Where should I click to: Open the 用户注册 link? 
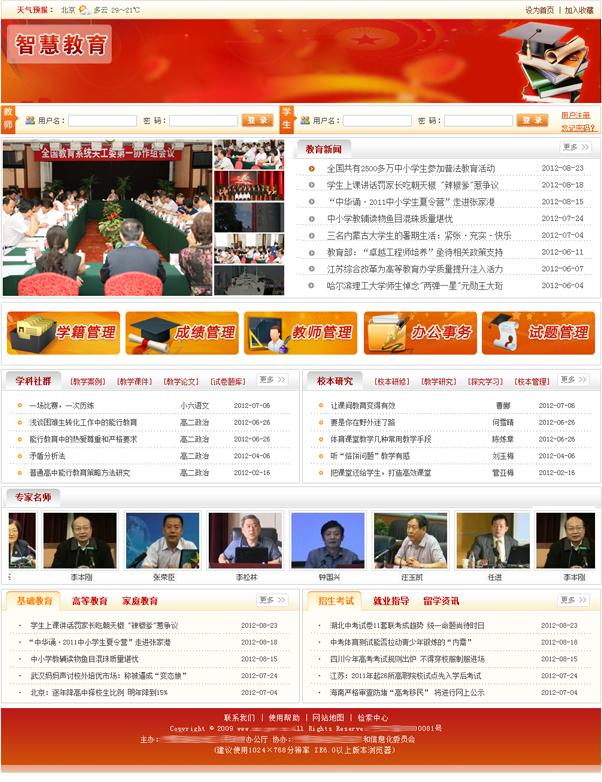(x=575, y=115)
